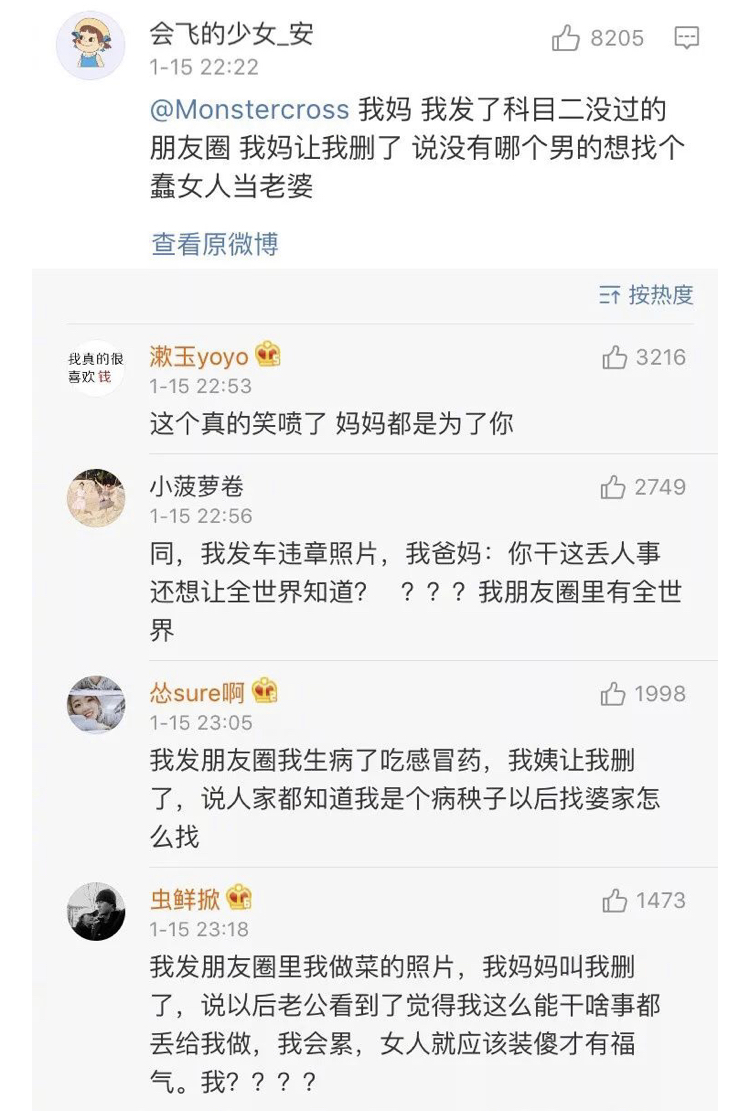This screenshot has width=750, height=1111.
Task: Open the @Monstercross mention link
Action: click(x=250, y=109)
